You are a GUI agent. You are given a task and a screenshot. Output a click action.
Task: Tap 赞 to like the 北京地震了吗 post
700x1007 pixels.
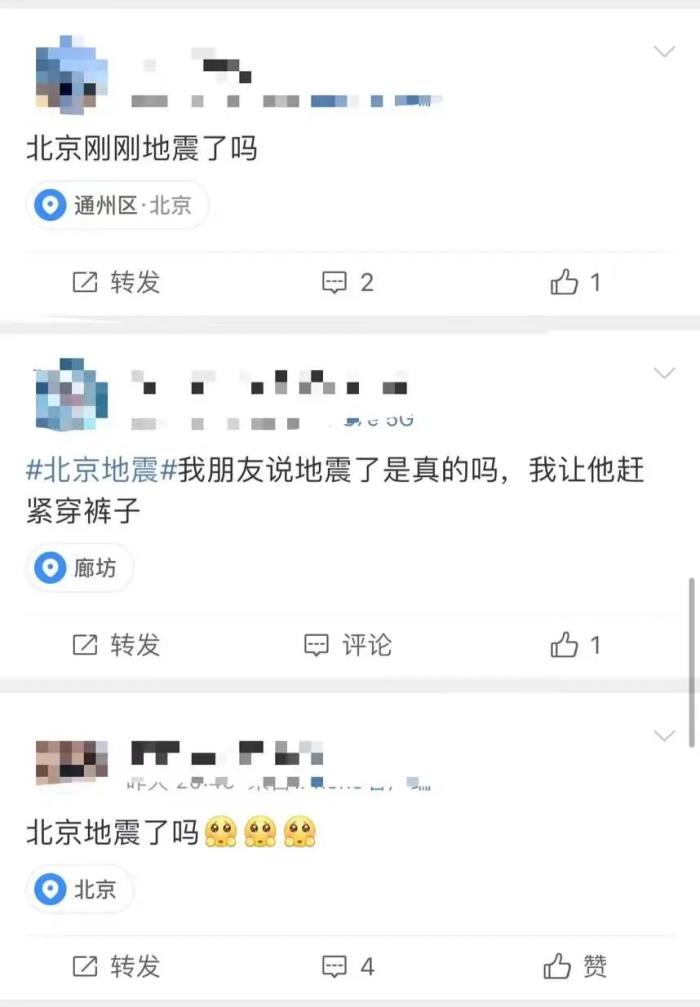pos(576,966)
